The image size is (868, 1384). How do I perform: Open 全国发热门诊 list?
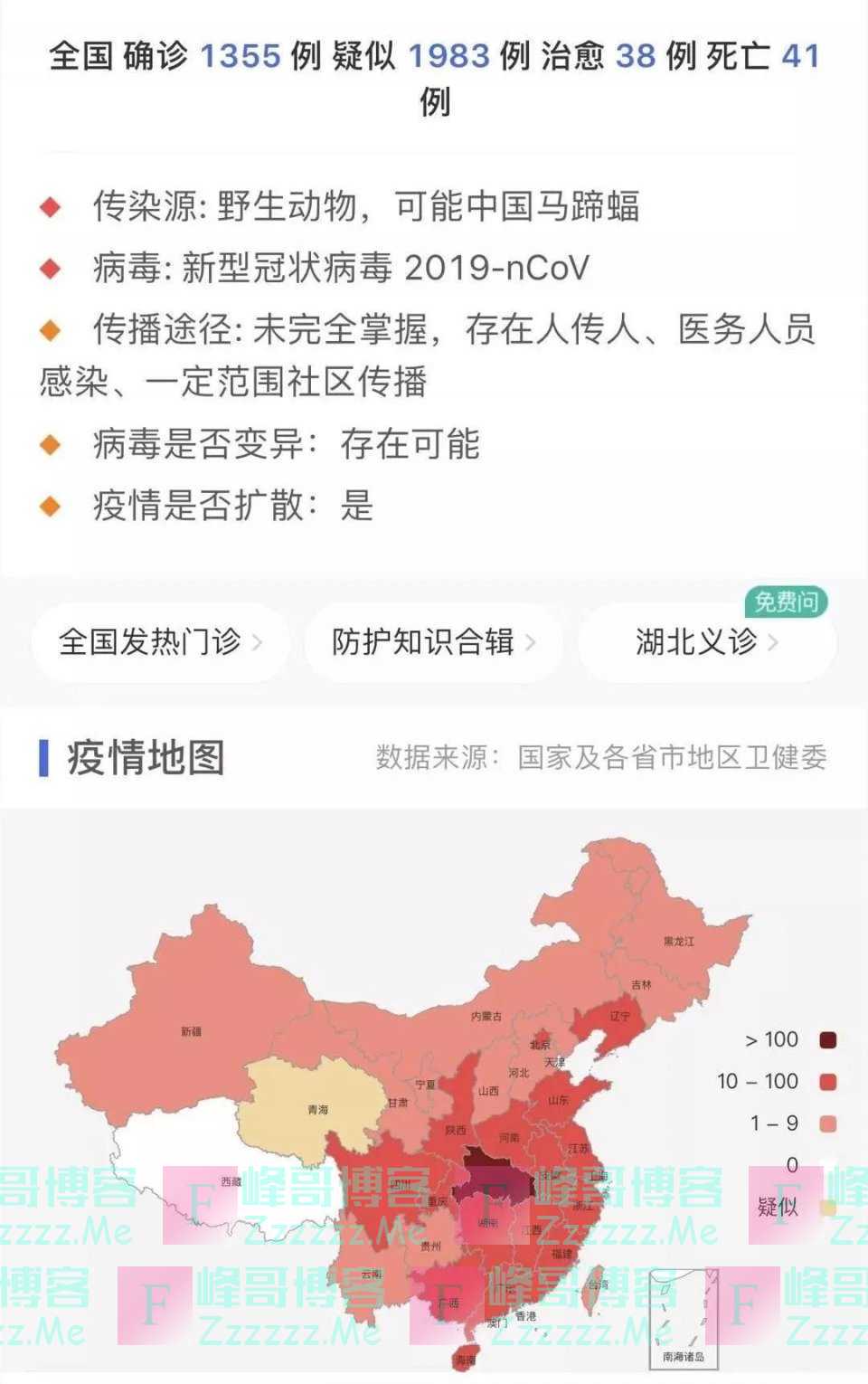[160, 642]
